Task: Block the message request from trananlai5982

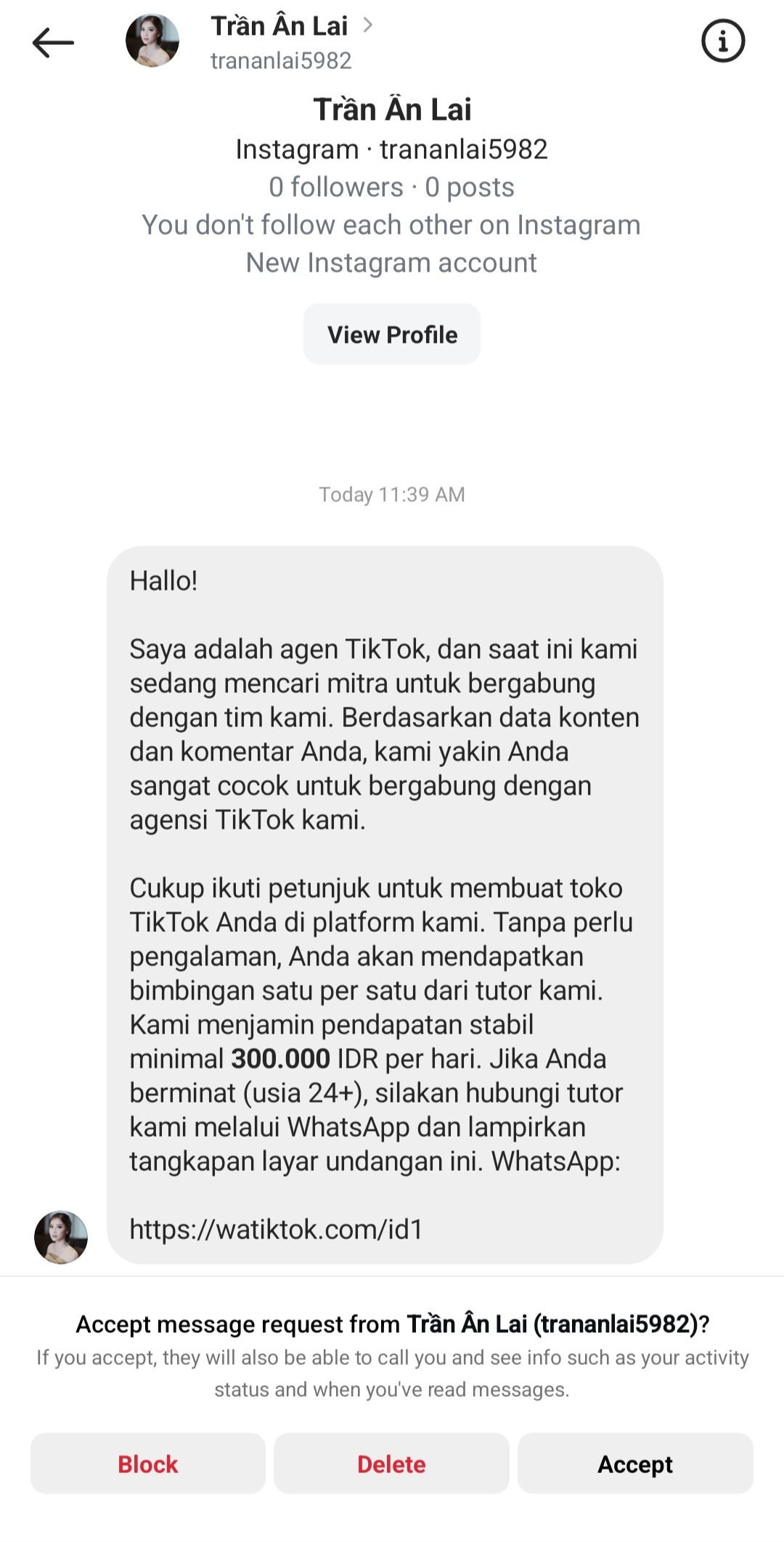Action: pos(148,1464)
